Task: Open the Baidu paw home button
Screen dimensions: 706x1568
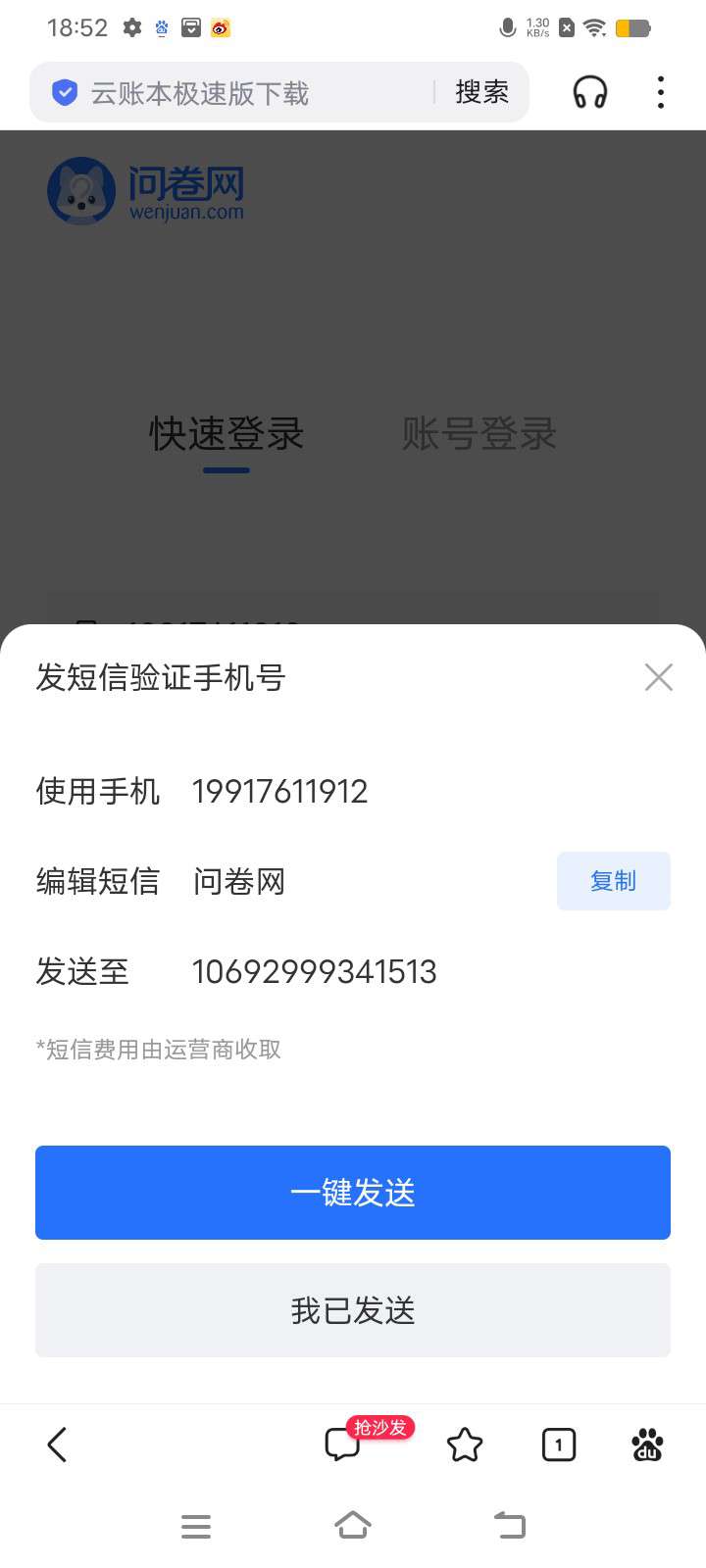Action: [x=647, y=1445]
